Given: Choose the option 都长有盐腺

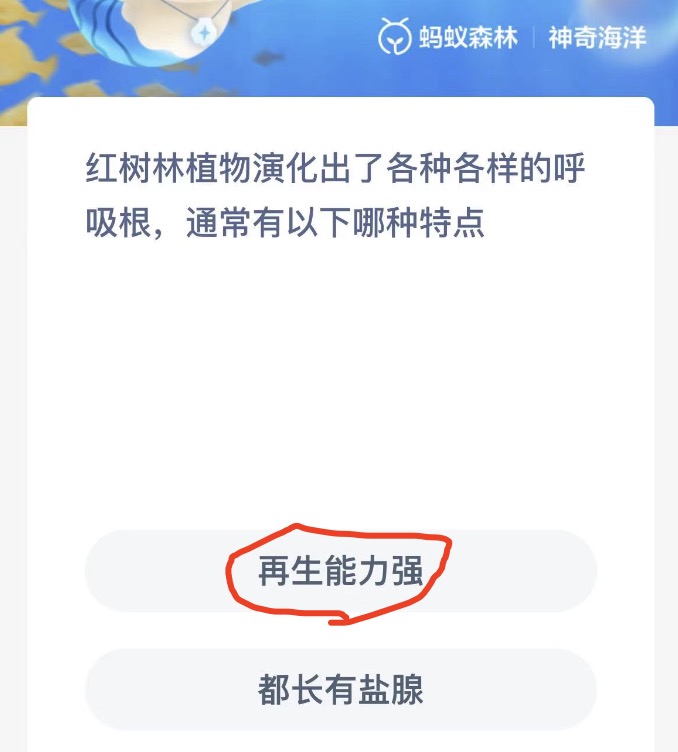Looking at the screenshot, I should pyautogui.click(x=340, y=690).
